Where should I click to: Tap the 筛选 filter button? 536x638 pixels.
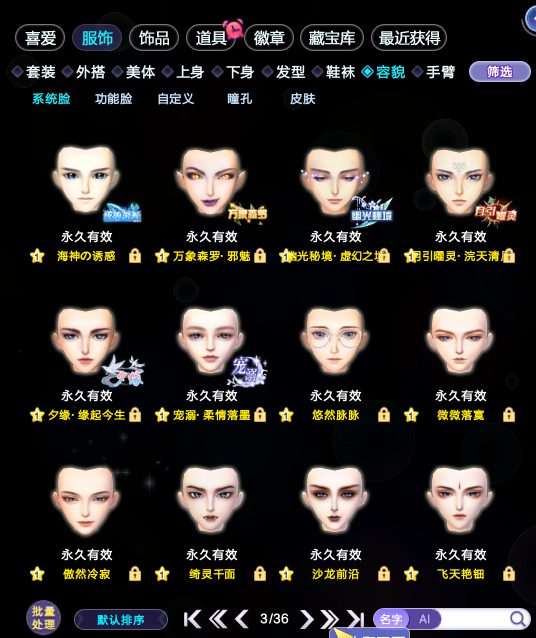pos(500,72)
